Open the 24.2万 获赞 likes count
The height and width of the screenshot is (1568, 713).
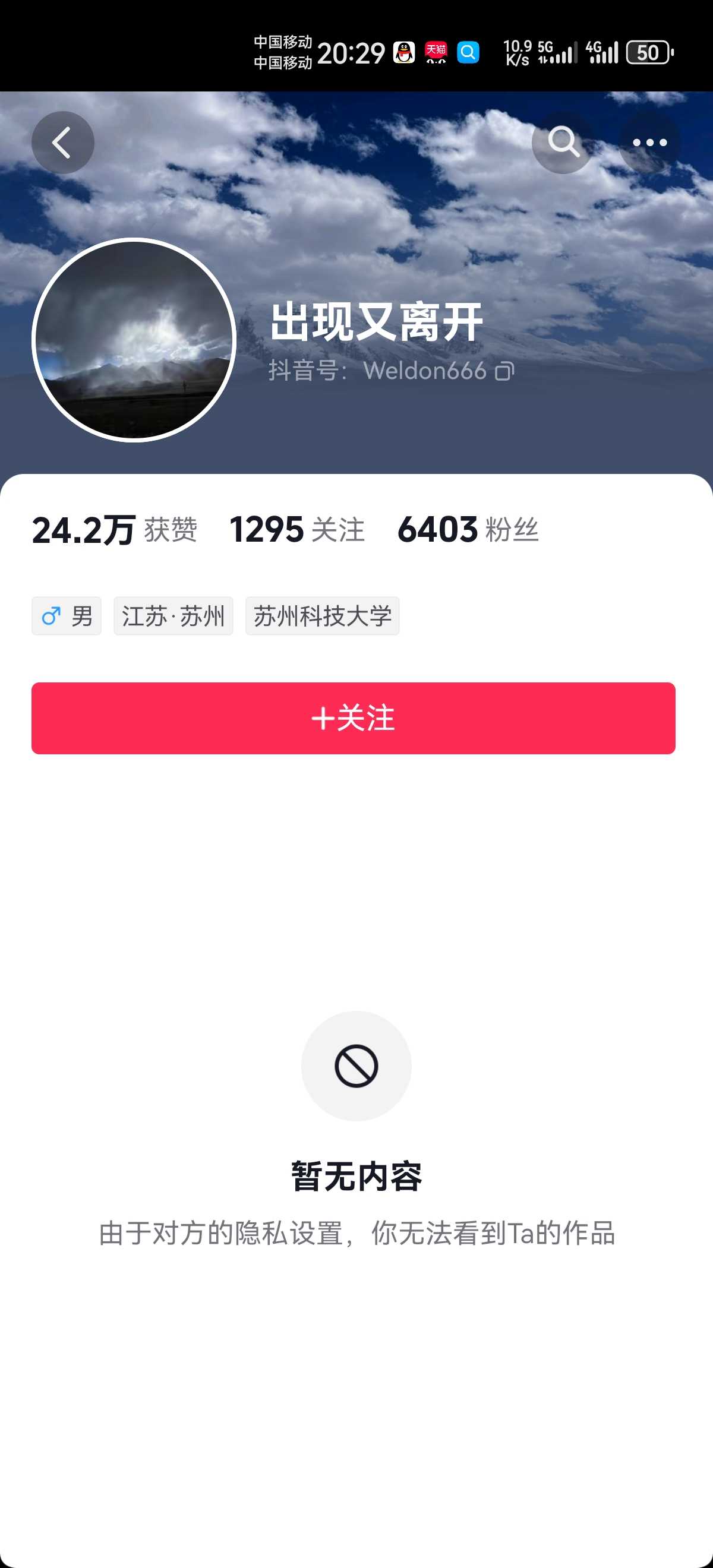pos(115,530)
